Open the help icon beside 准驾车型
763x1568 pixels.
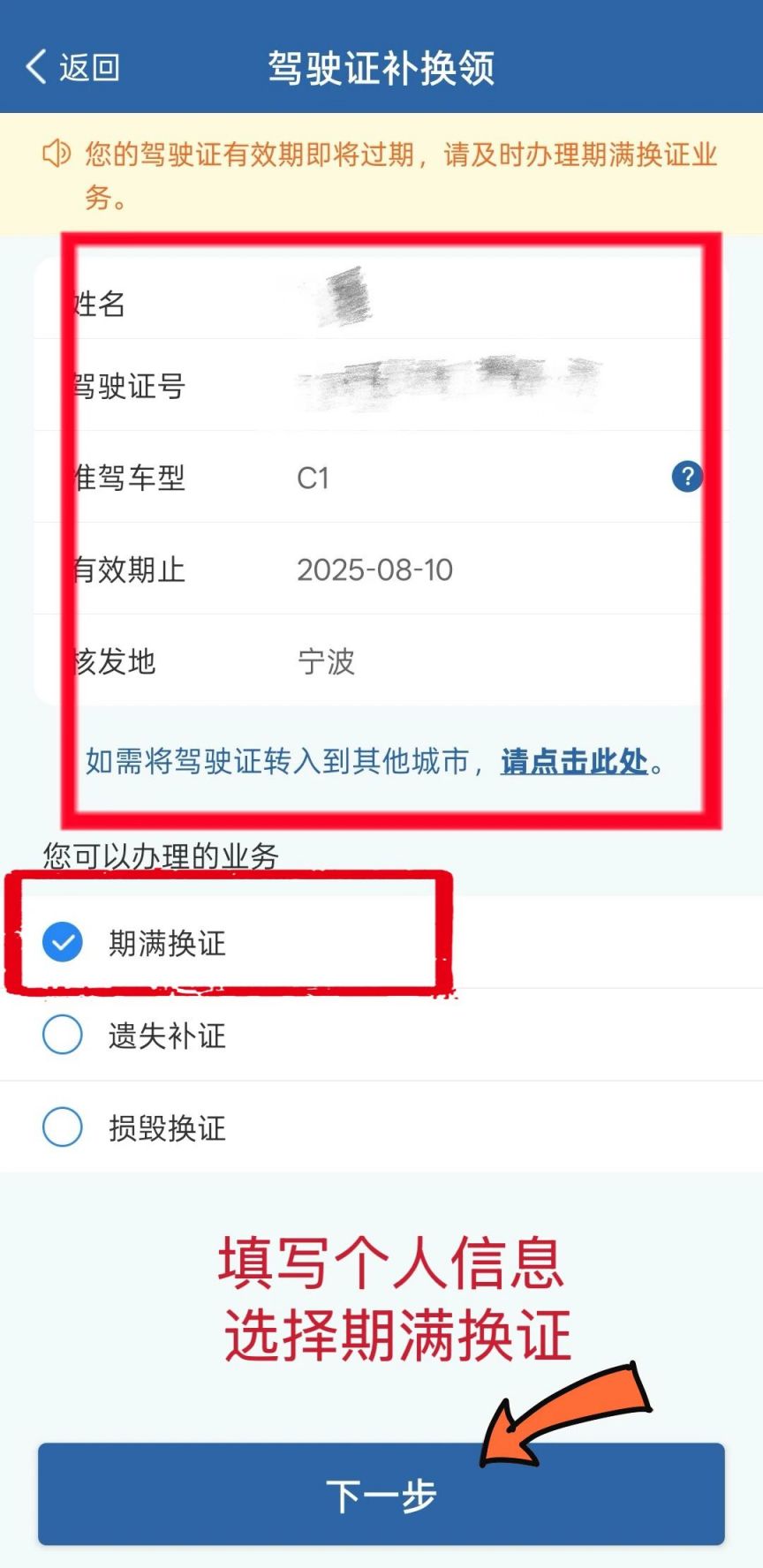(x=687, y=477)
